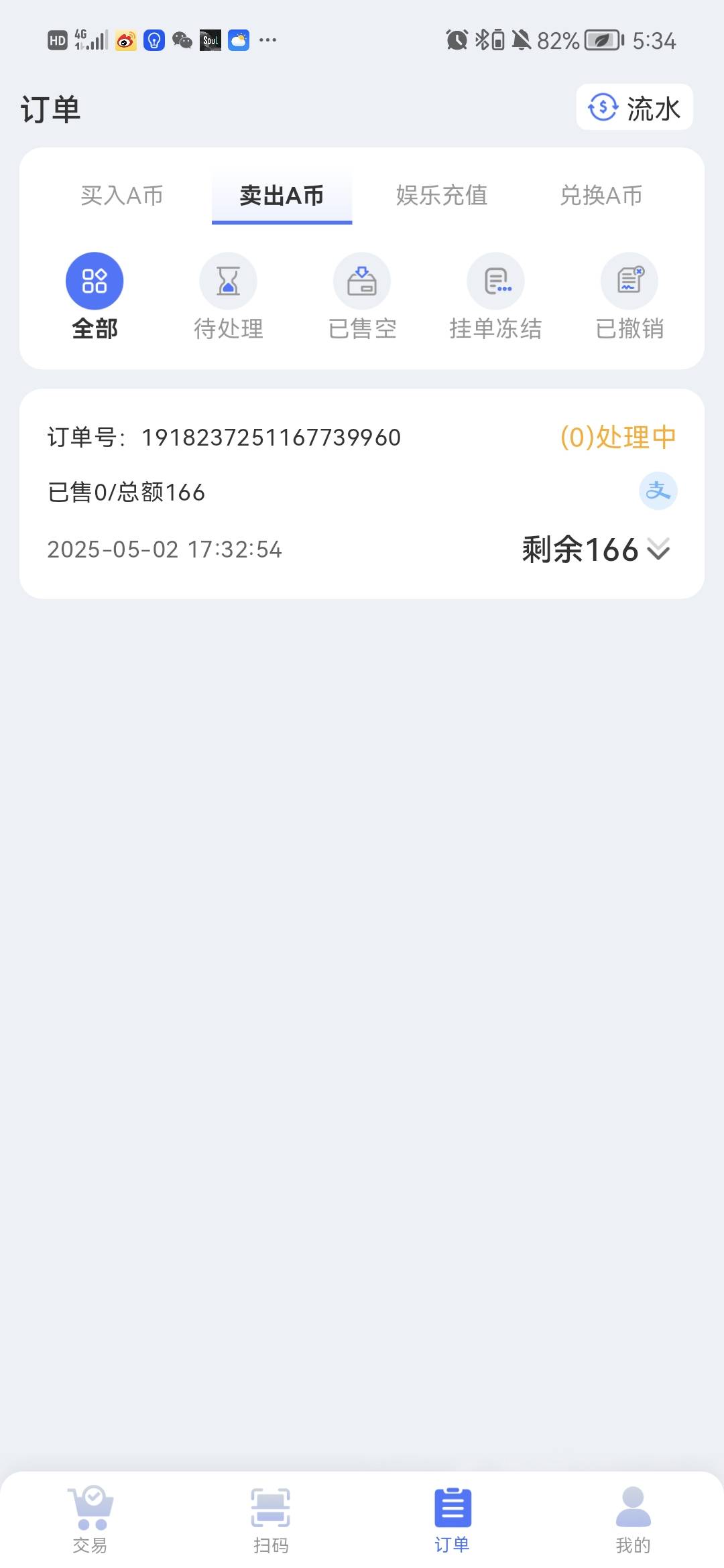Open the 流水 transaction records button
Viewport: 724px width, 1568px height.
pos(634,107)
